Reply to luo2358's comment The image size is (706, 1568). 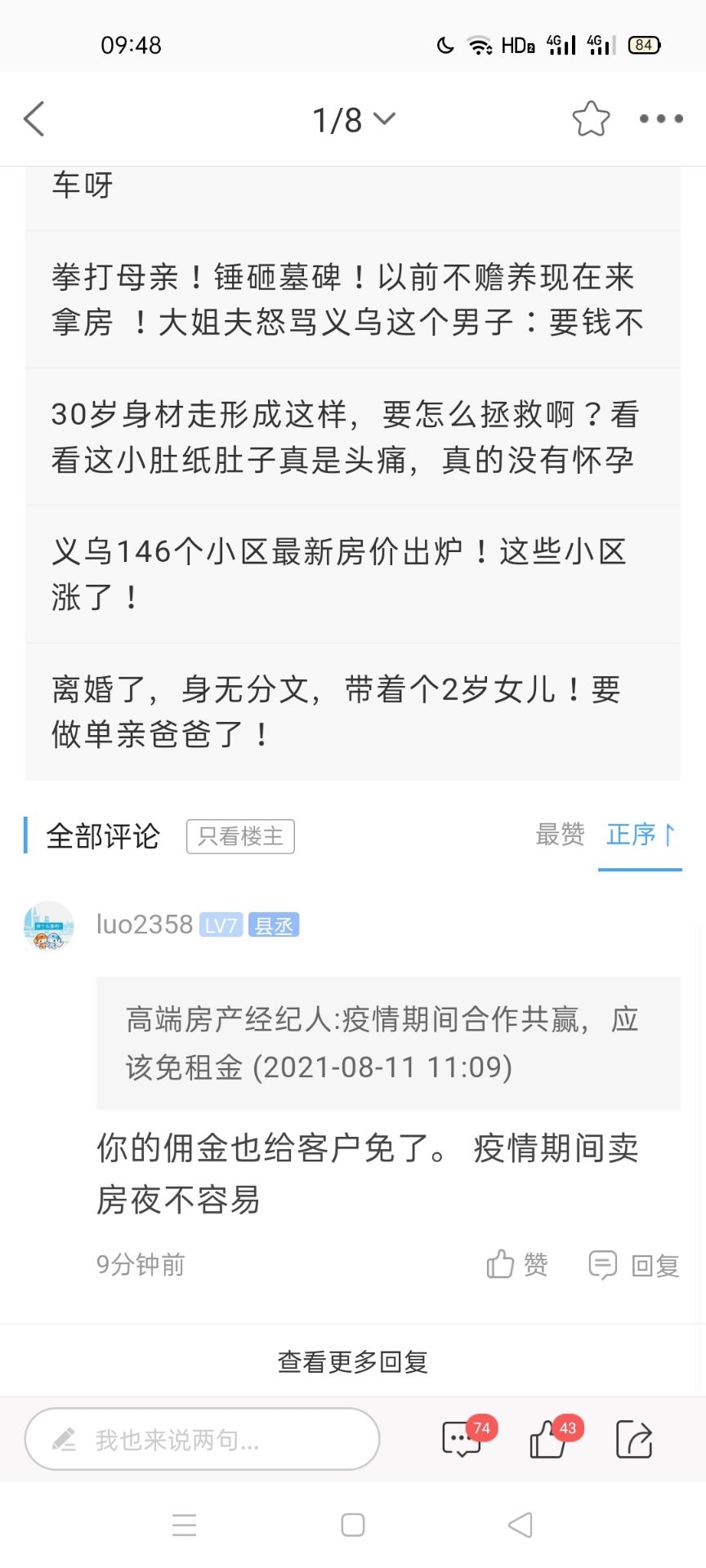point(634,1265)
